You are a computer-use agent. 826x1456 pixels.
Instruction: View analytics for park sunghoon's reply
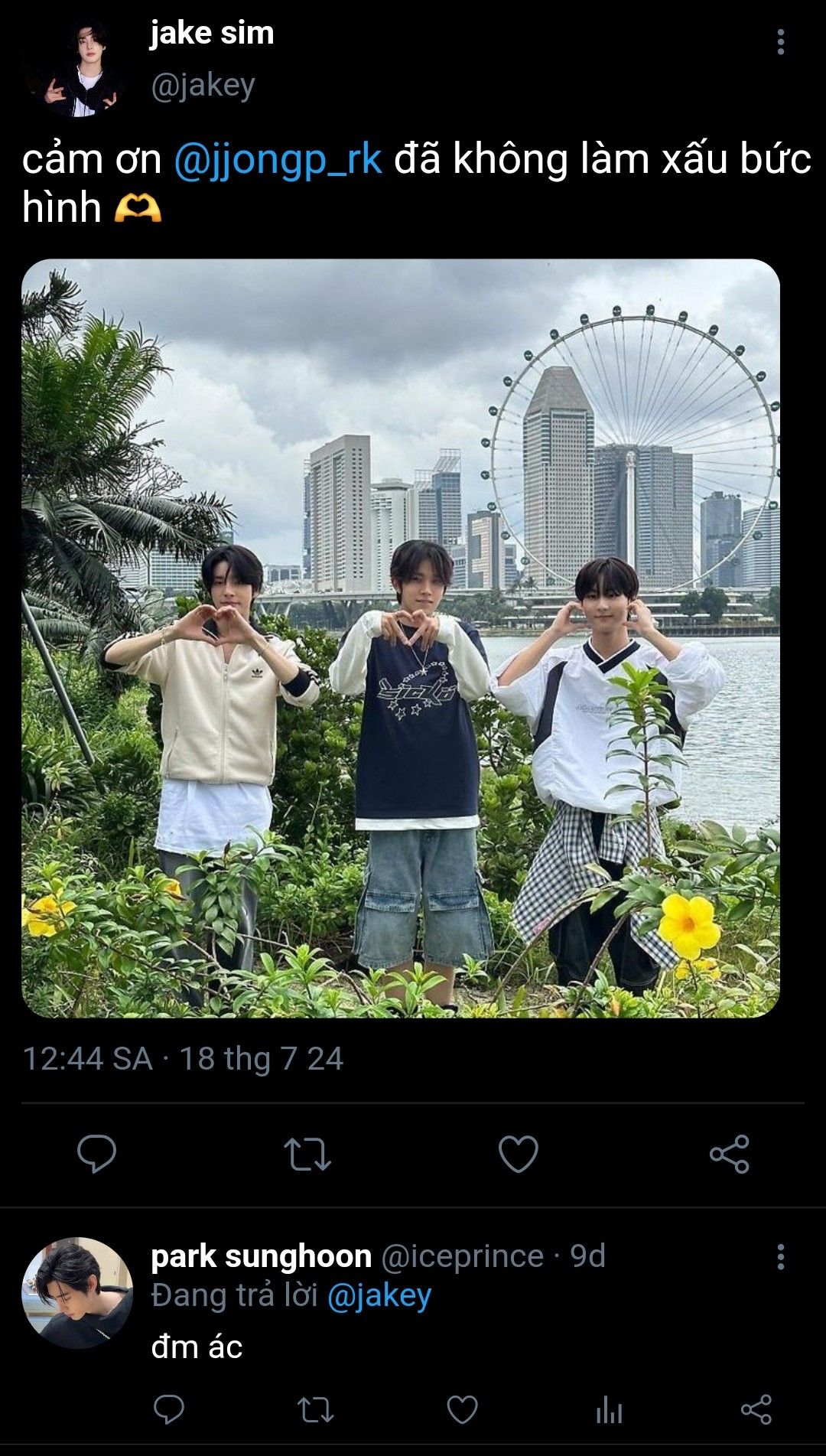click(x=609, y=1409)
